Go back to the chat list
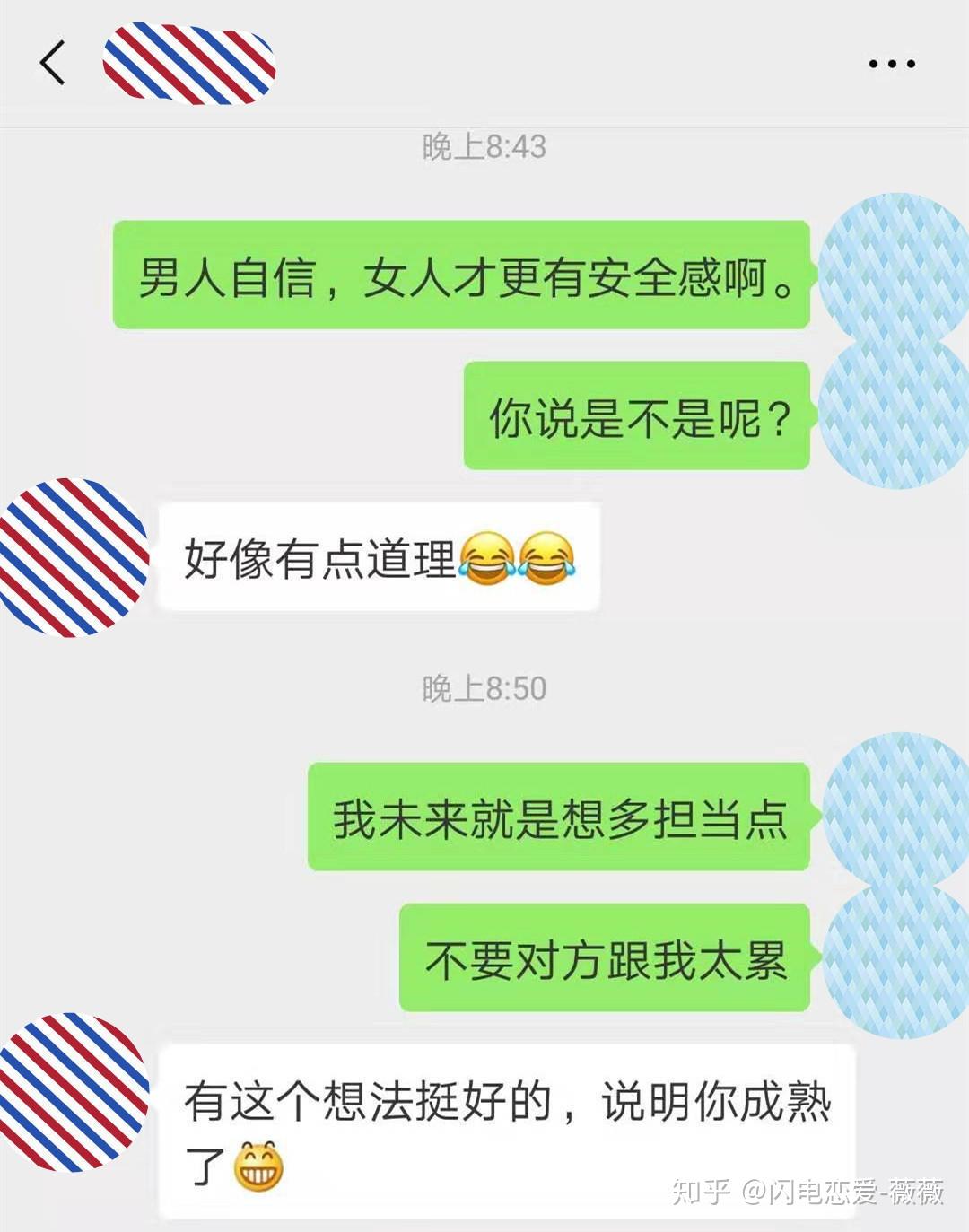Screen dimensions: 969x1232 point(53,63)
